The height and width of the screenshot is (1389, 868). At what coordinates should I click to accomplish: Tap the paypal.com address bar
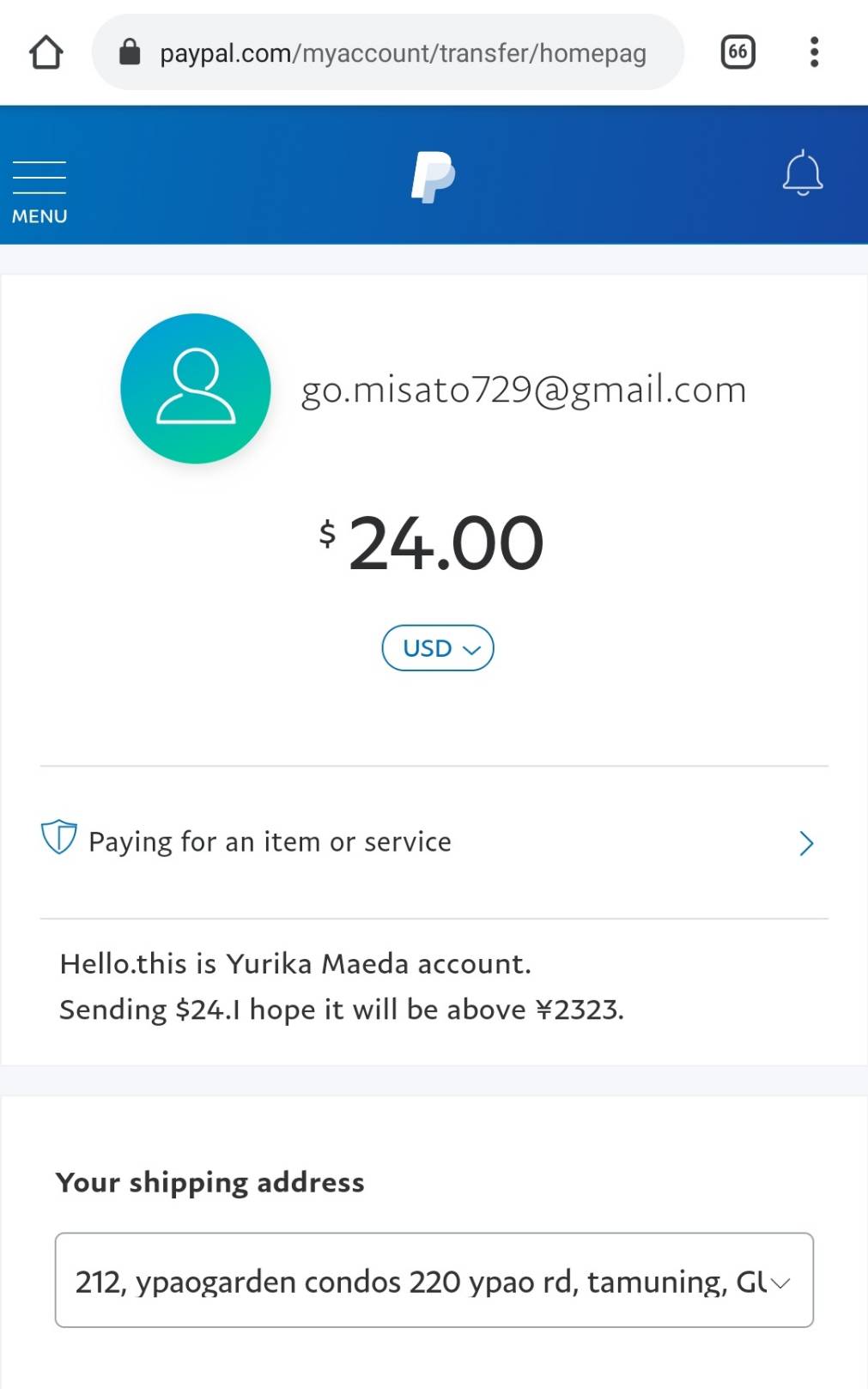[x=388, y=52]
